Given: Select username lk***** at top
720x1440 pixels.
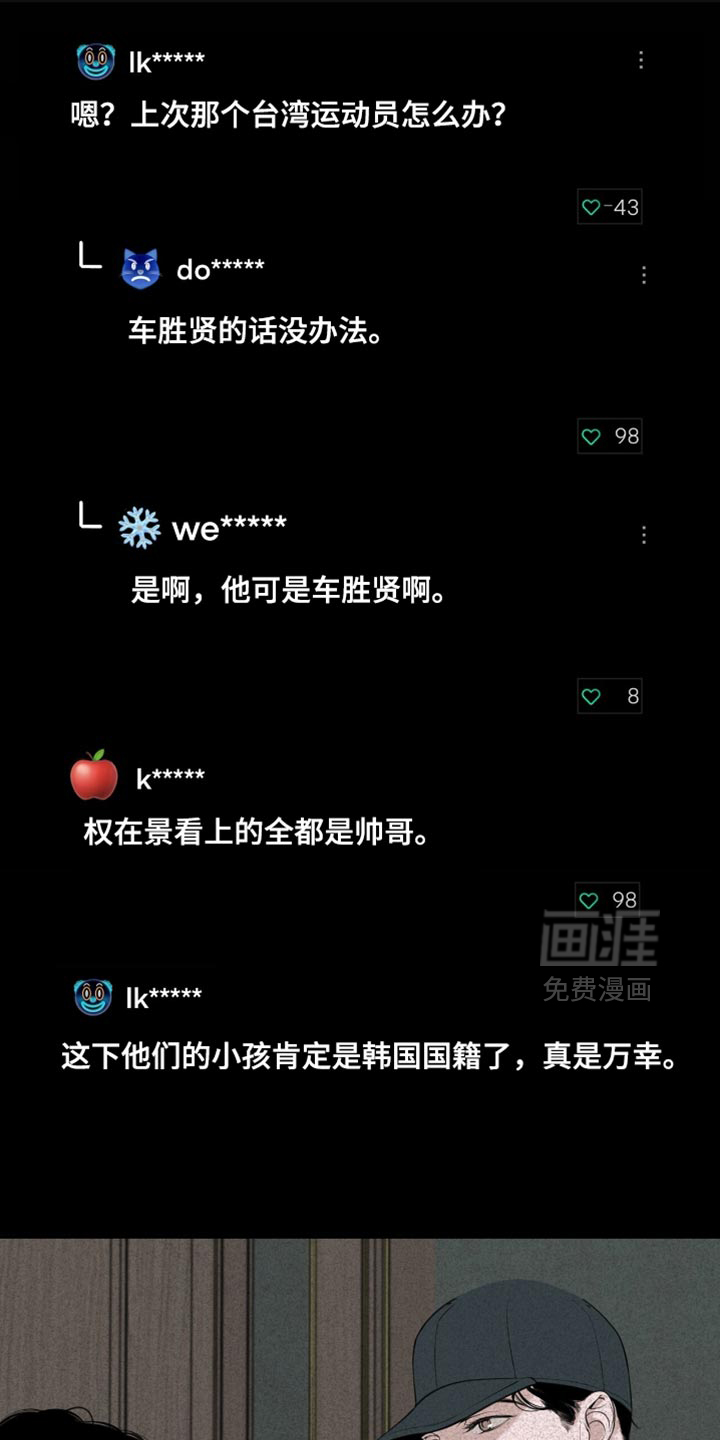Looking at the screenshot, I should [164, 58].
